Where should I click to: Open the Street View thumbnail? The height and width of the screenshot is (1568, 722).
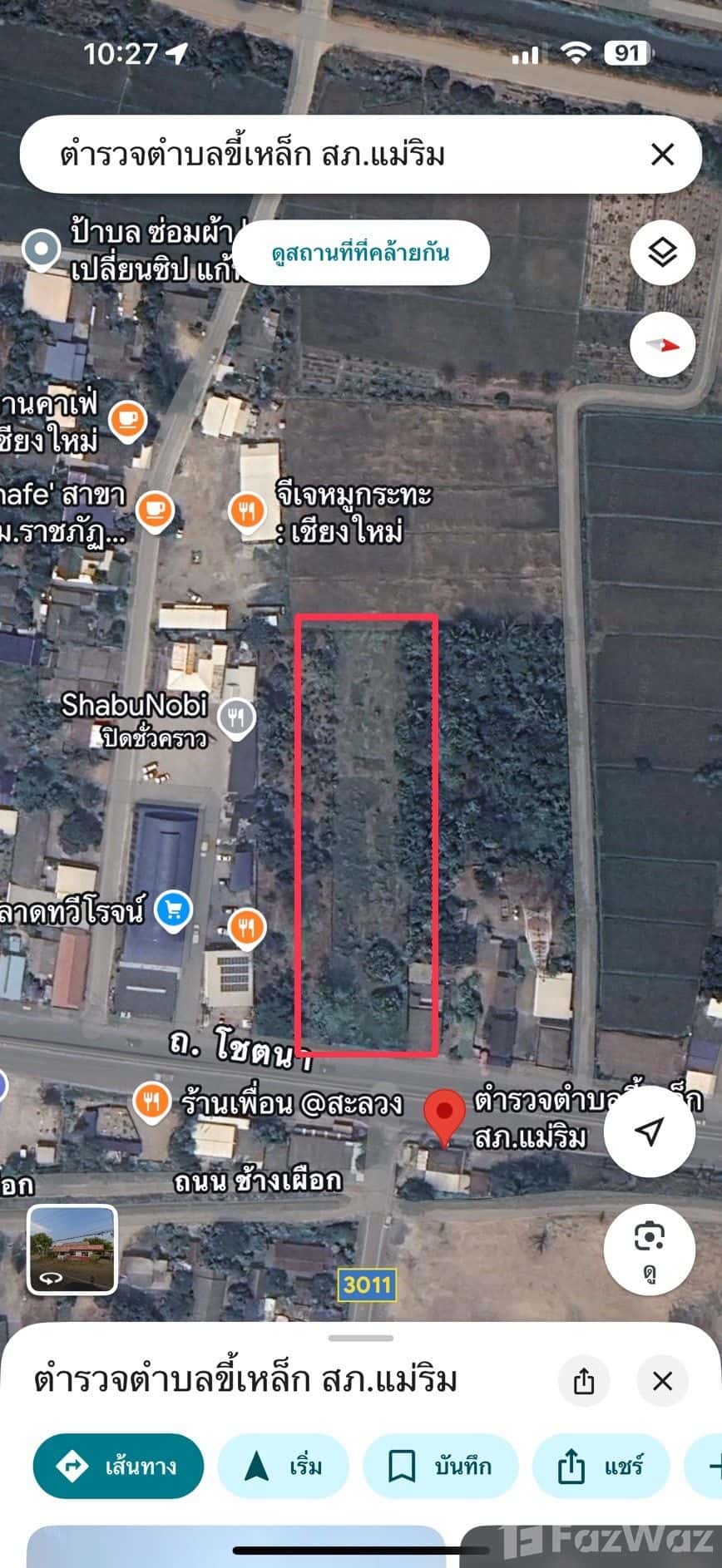72,1250
